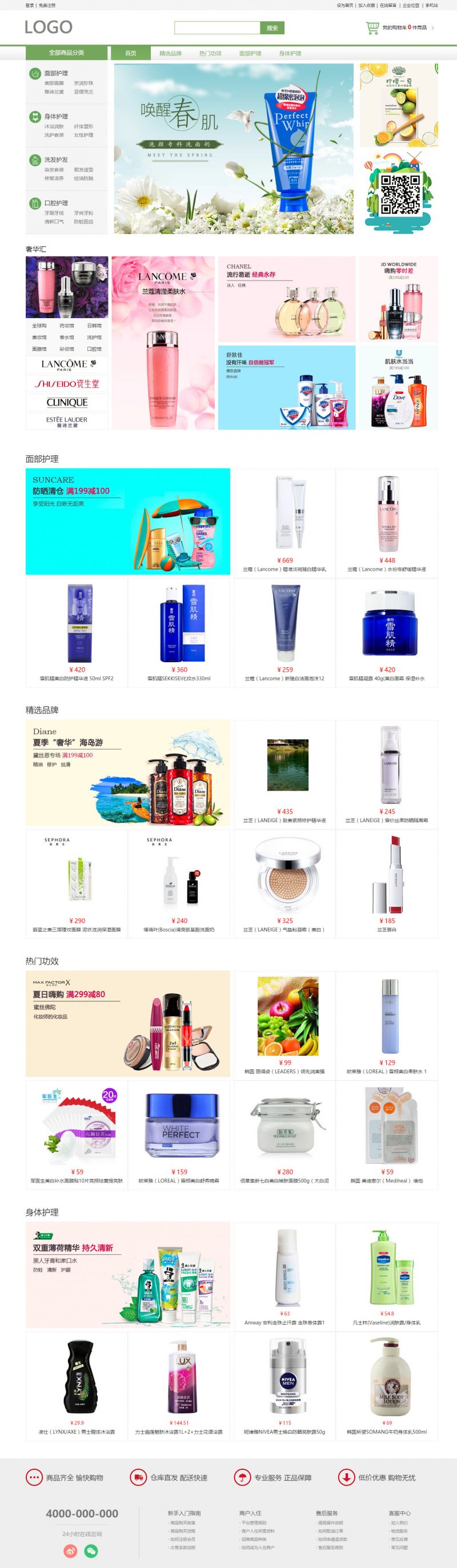Viewport: 457px width, 1568px height.
Task: Switch to the 热门功效 tab
Action: click(210, 54)
